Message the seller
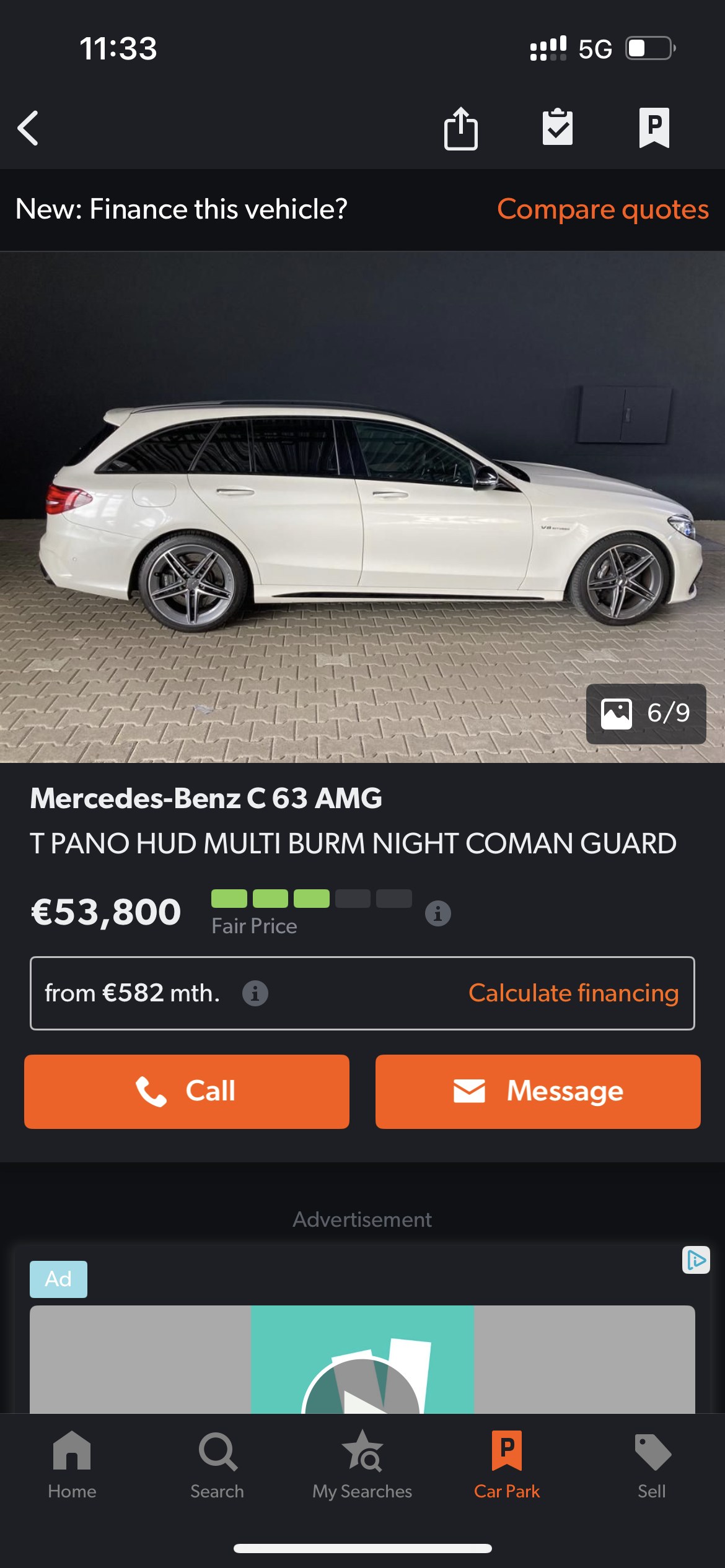This screenshot has width=725, height=1568. point(538,1091)
